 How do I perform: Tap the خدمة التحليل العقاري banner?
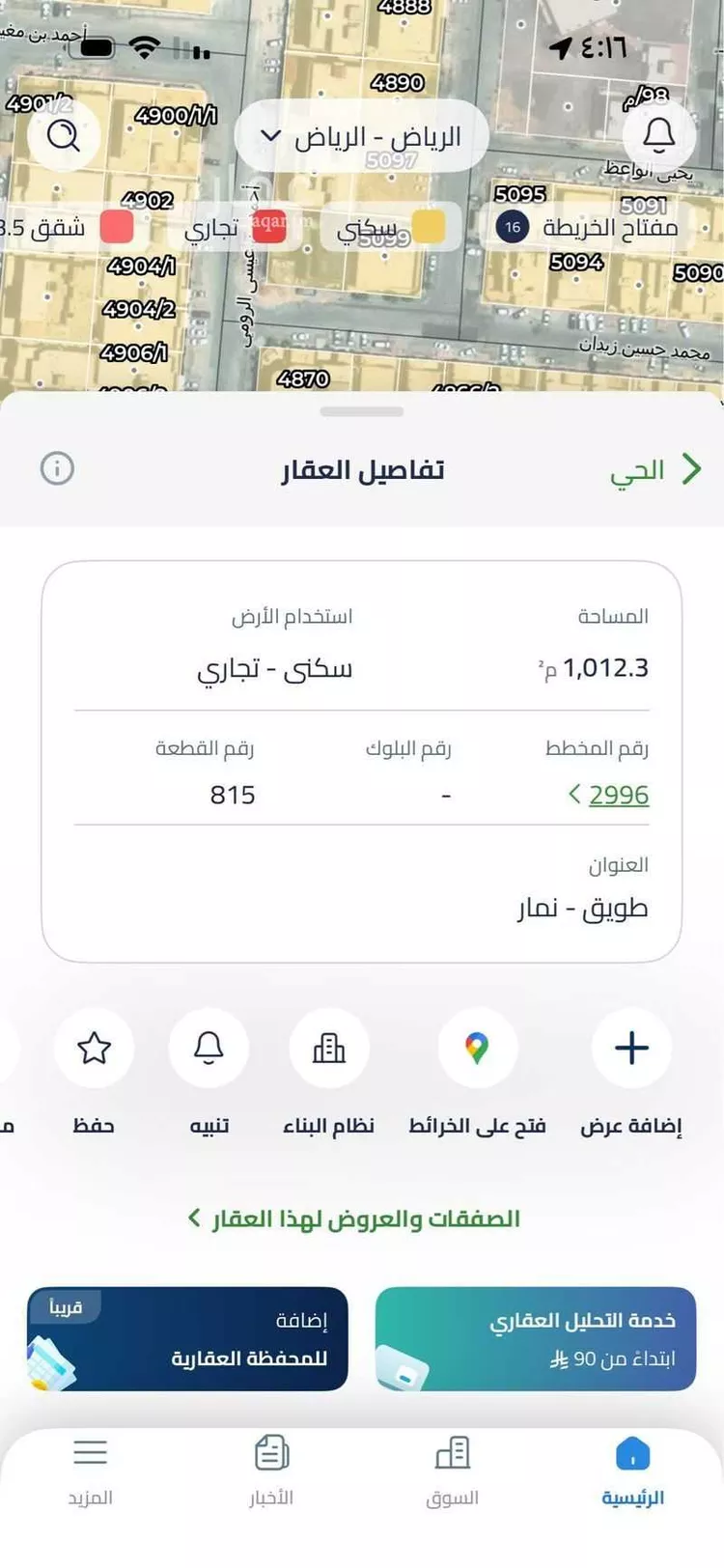tap(536, 1338)
